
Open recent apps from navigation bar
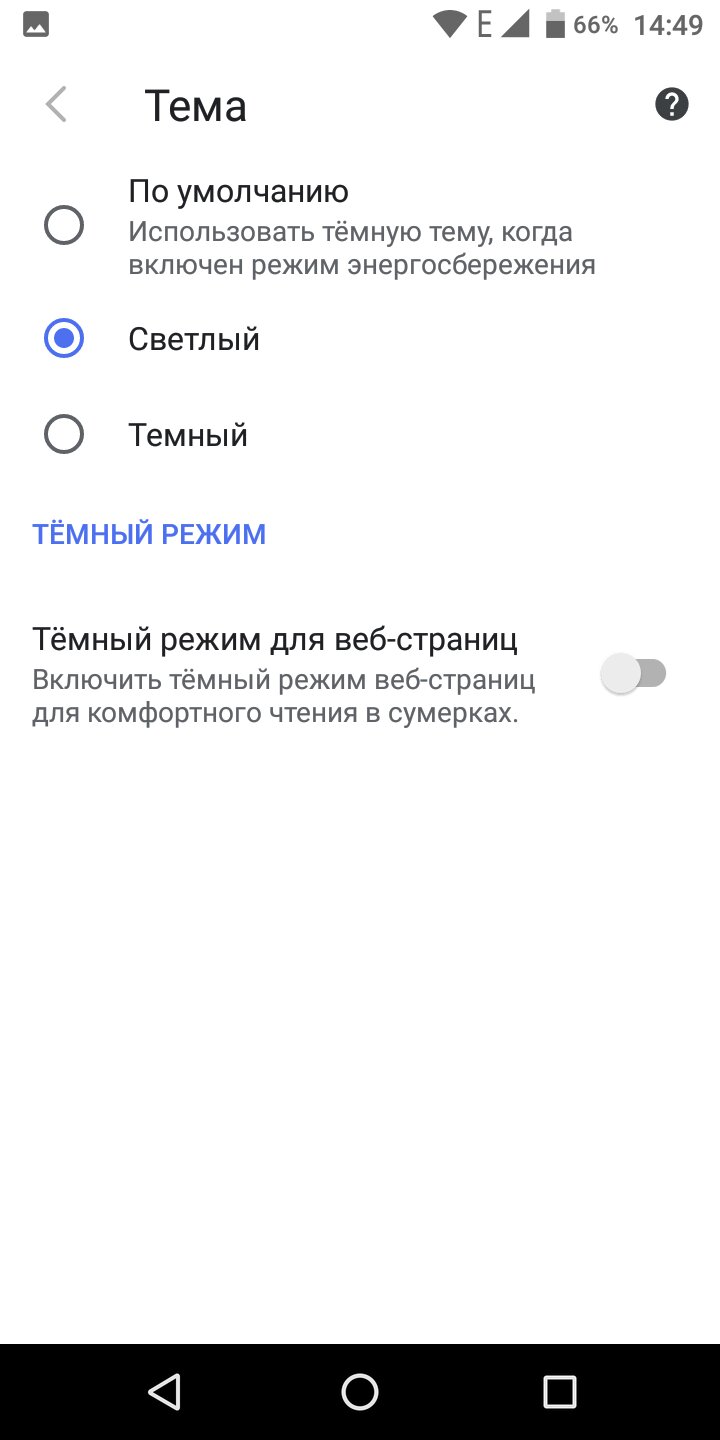[560, 1391]
